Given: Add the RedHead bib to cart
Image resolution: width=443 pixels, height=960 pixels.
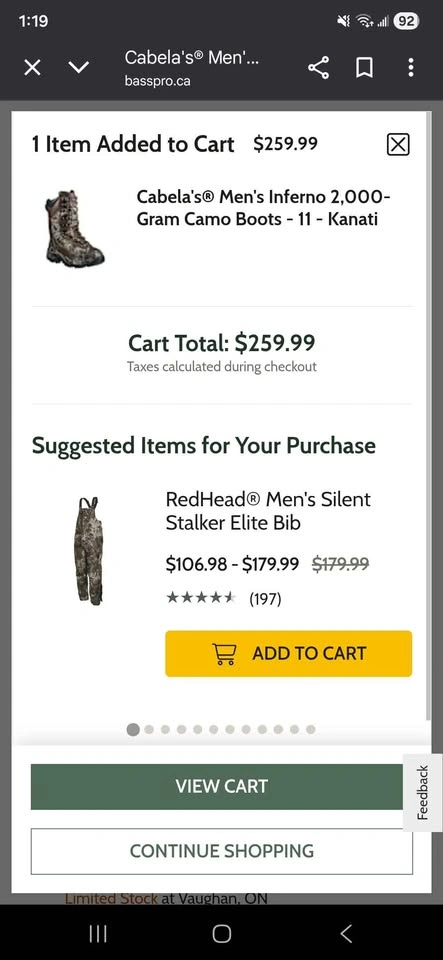Looking at the screenshot, I should point(288,653).
